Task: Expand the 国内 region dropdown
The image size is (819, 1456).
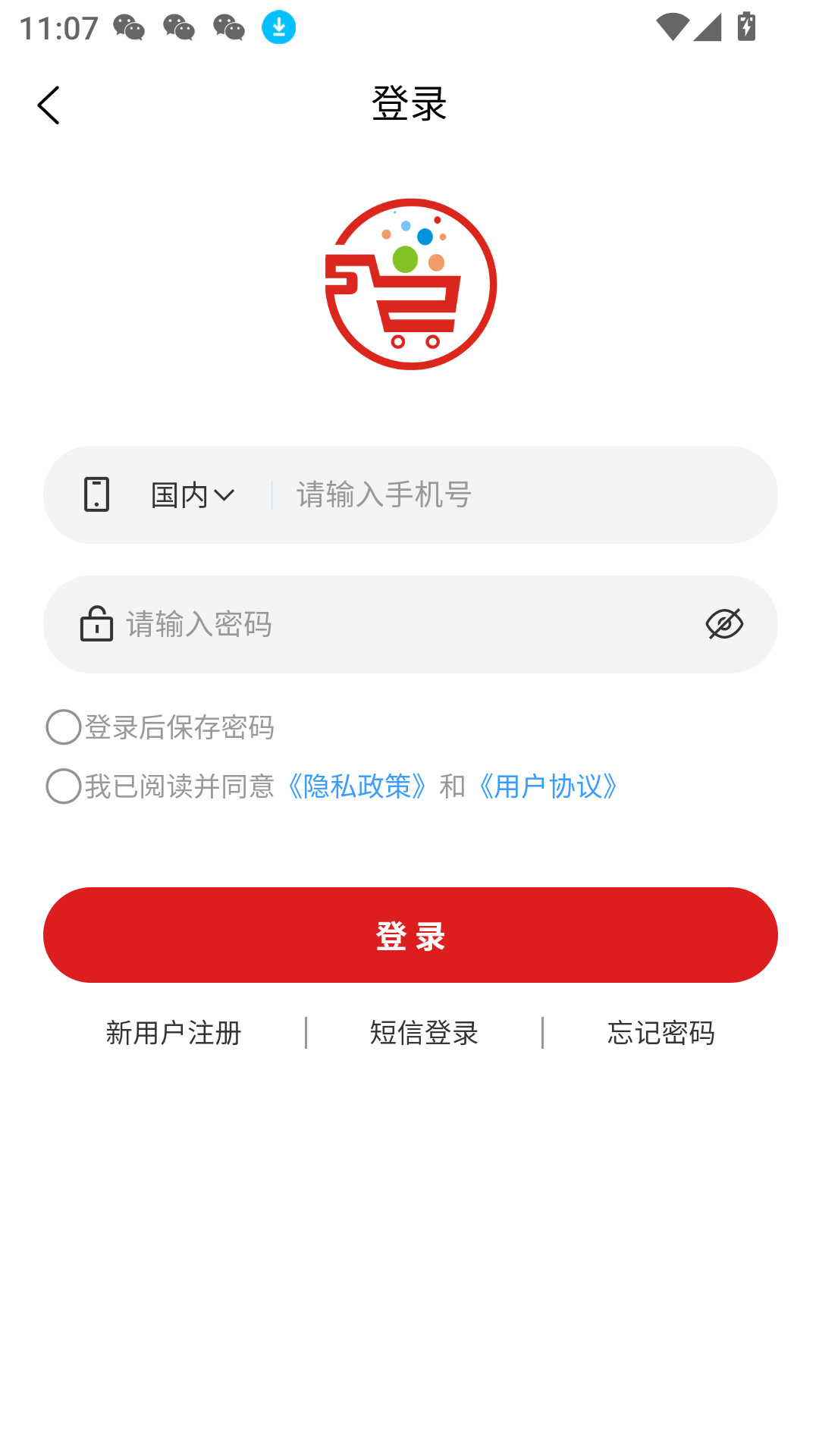Action: [193, 495]
